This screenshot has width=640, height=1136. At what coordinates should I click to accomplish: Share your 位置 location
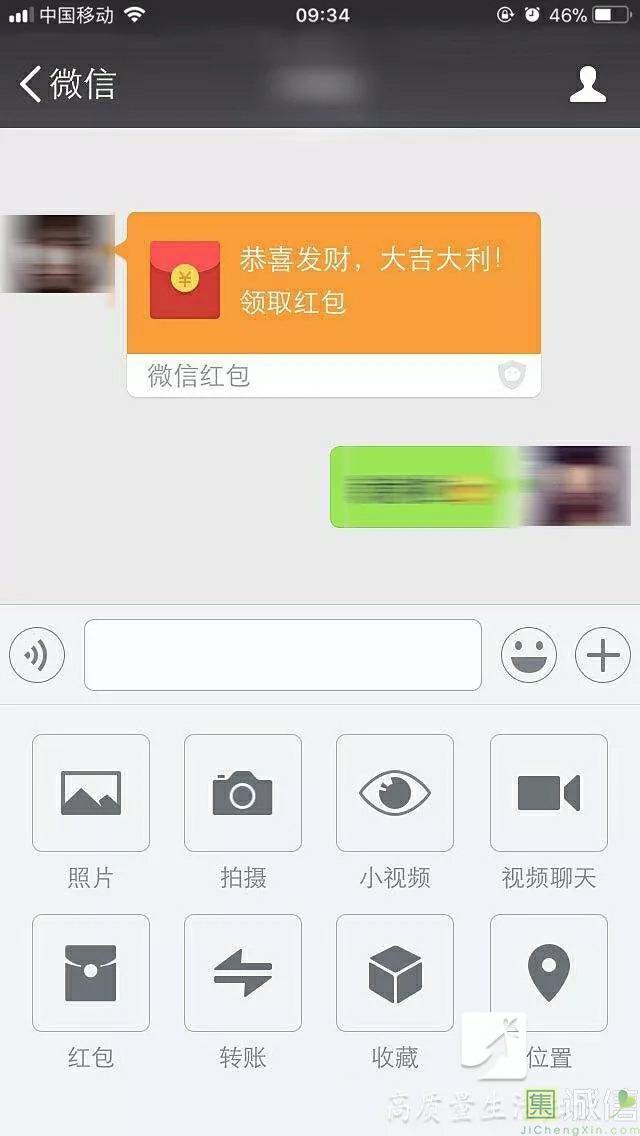click(x=548, y=973)
